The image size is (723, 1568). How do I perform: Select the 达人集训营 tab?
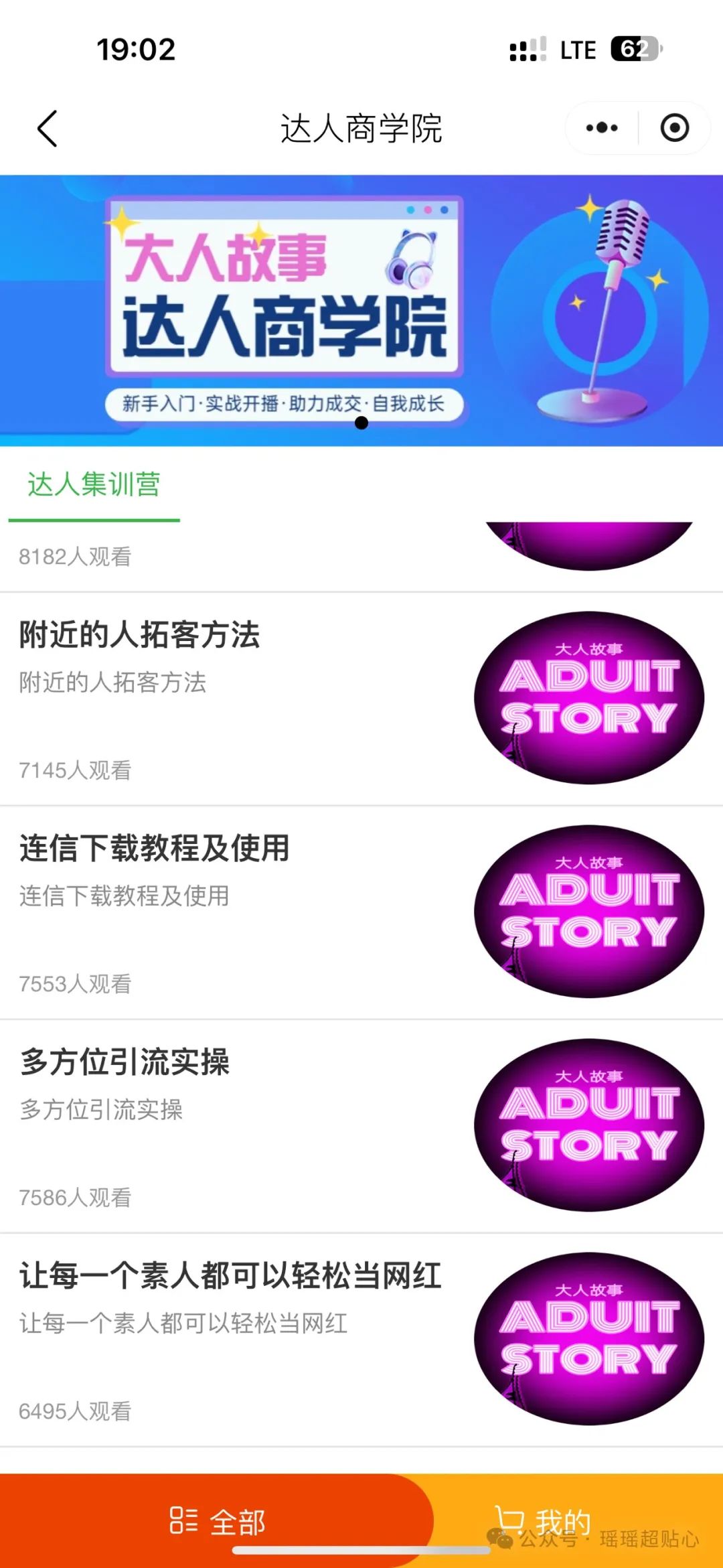point(94,487)
